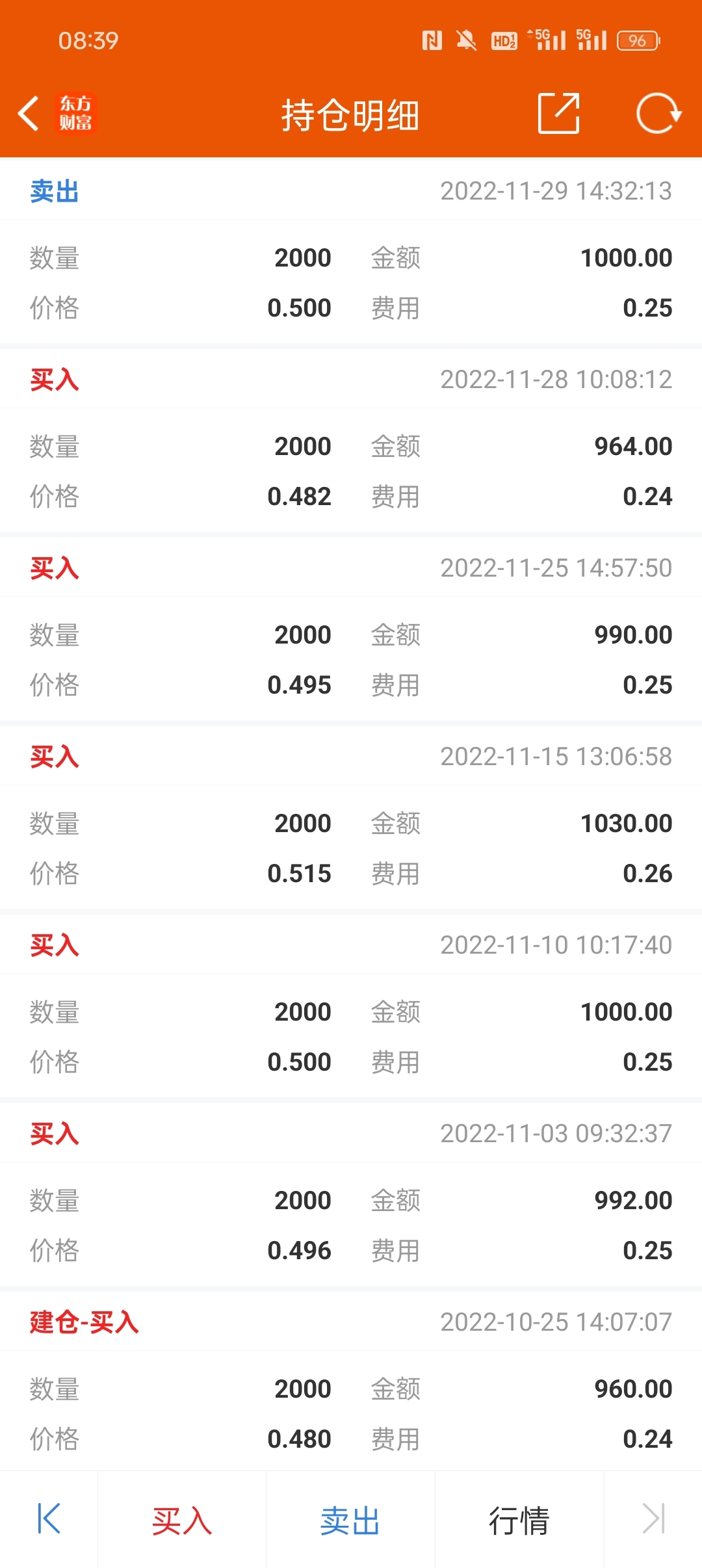Share the position details page
Image resolution: width=702 pixels, height=1568 pixels.
pyautogui.click(x=558, y=114)
